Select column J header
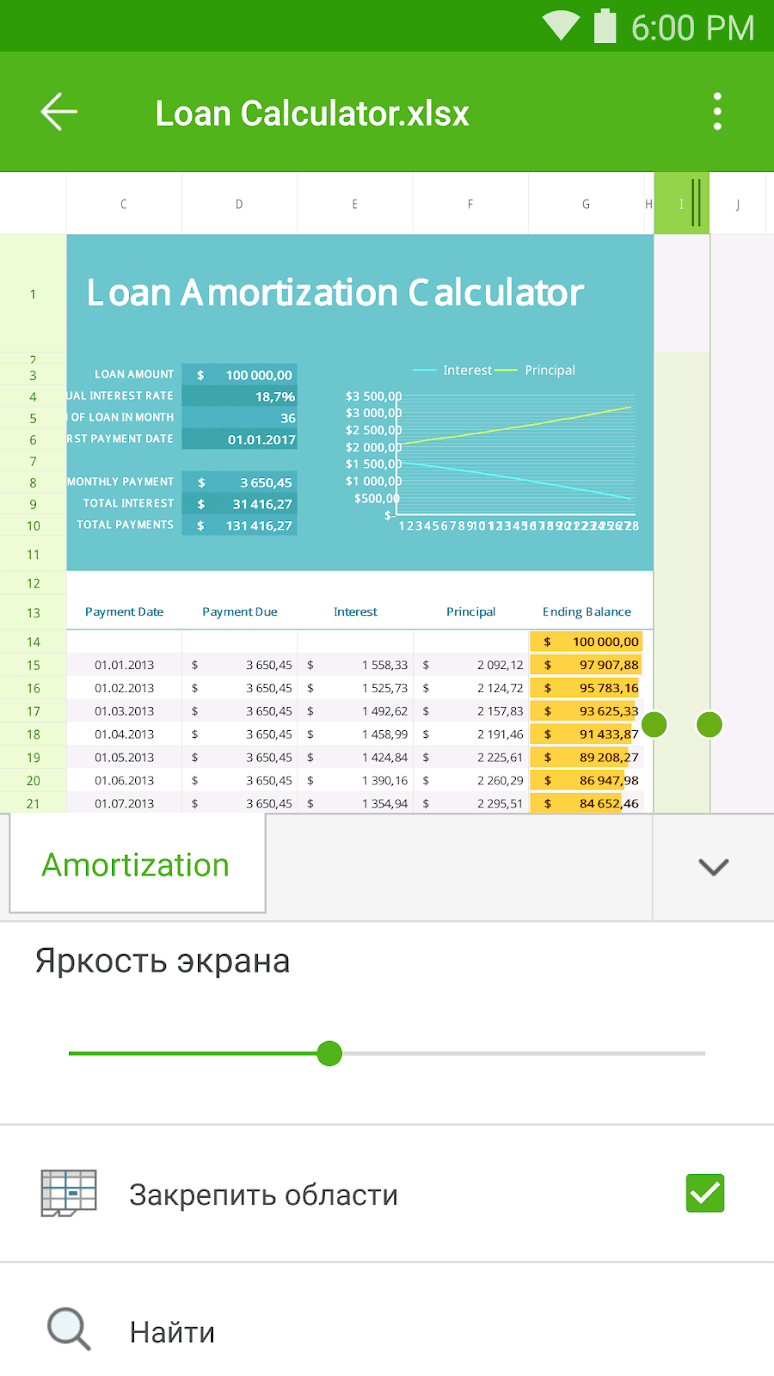The height and width of the screenshot is (1376, 774). [x=738, y=204]
